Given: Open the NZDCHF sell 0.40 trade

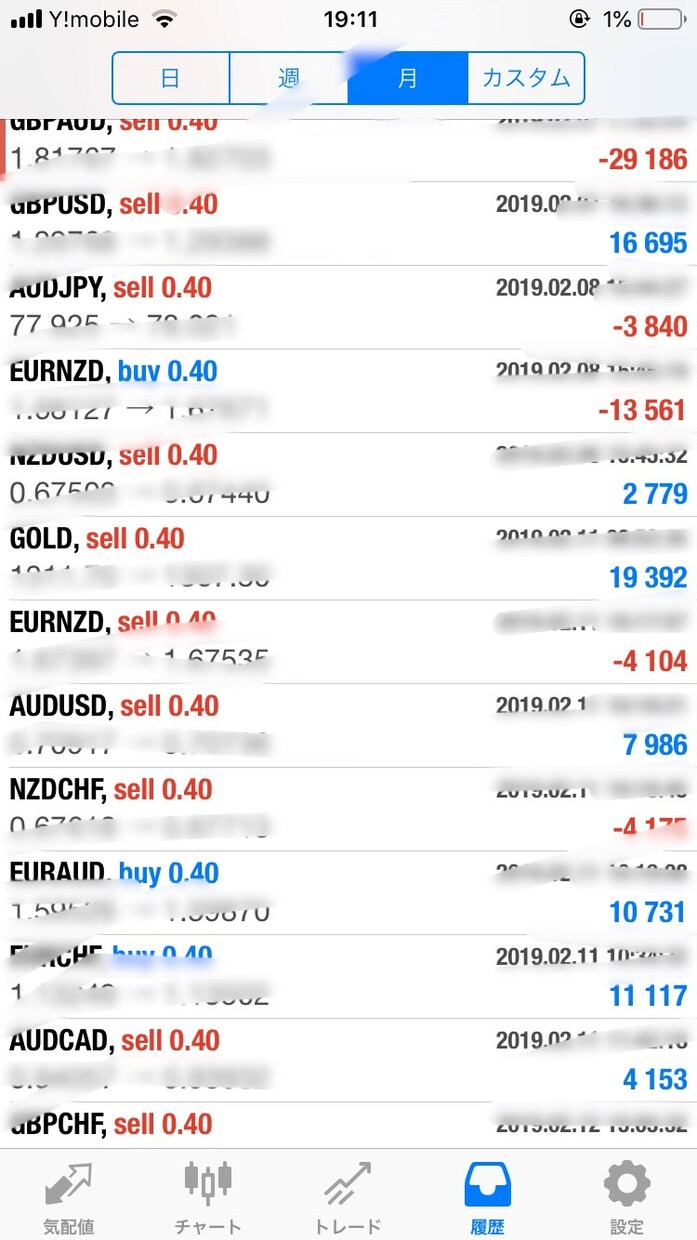Looking at the screenshot, I should click(348, 810).
